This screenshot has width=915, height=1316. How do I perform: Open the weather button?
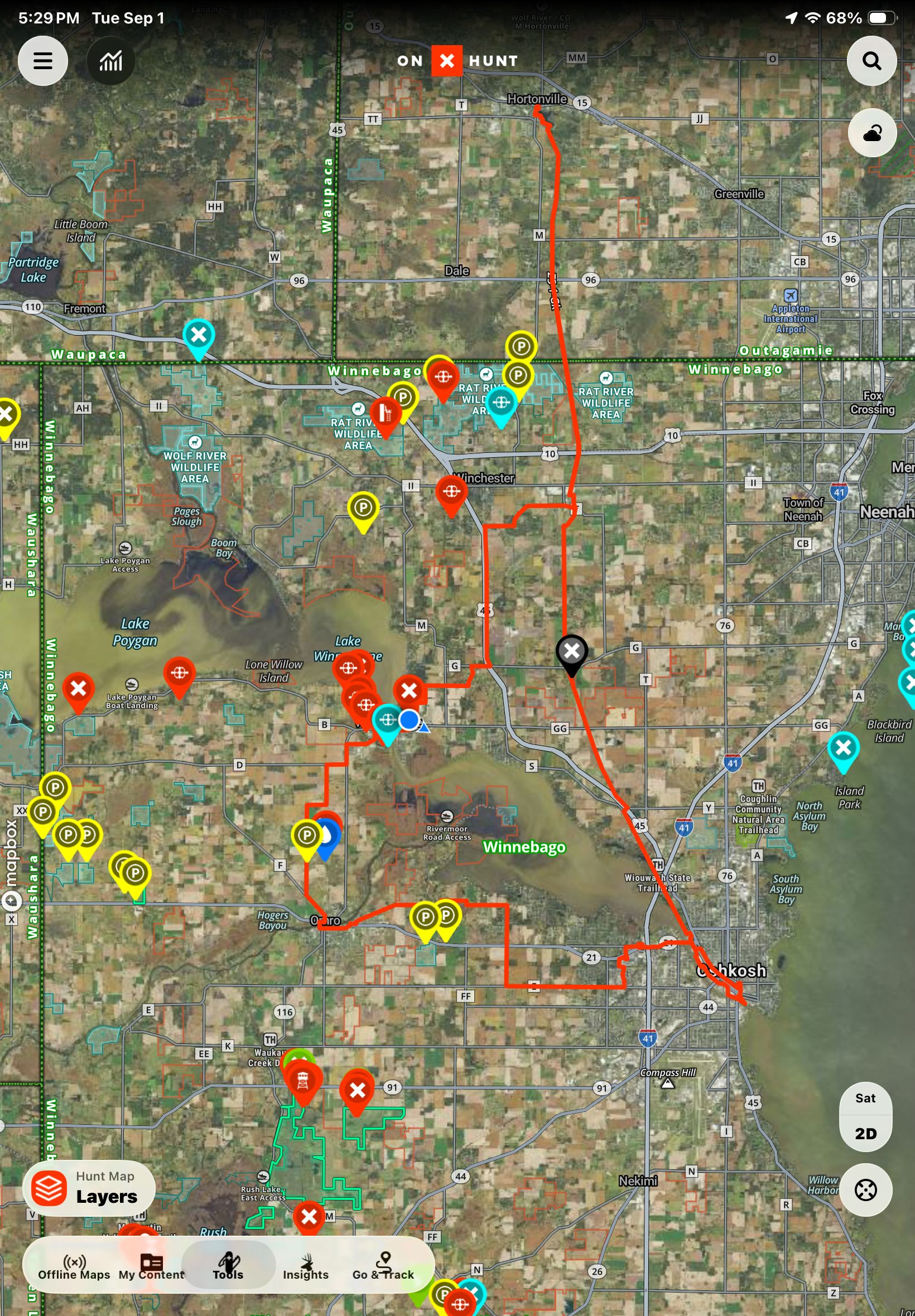(x=872, y=133)
